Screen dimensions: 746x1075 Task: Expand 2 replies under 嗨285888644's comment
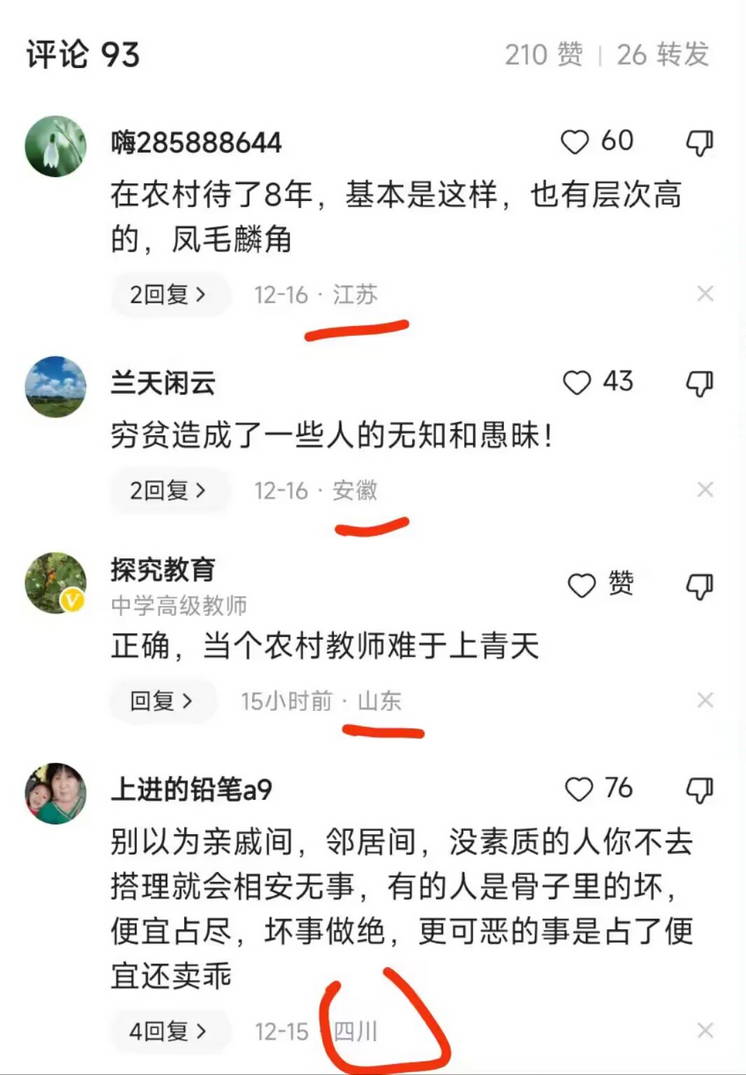(x=168, y=295)
